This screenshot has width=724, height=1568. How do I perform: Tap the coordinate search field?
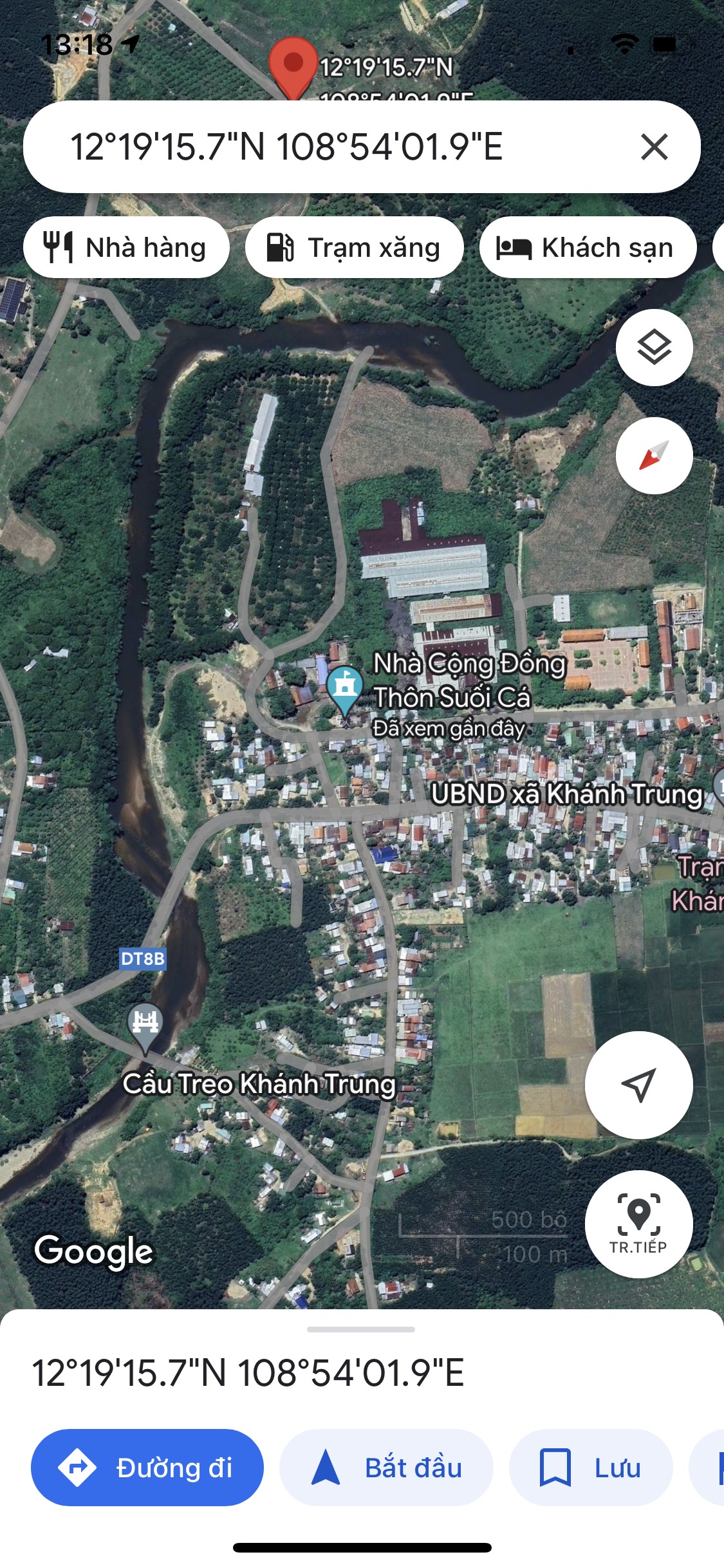290,147
